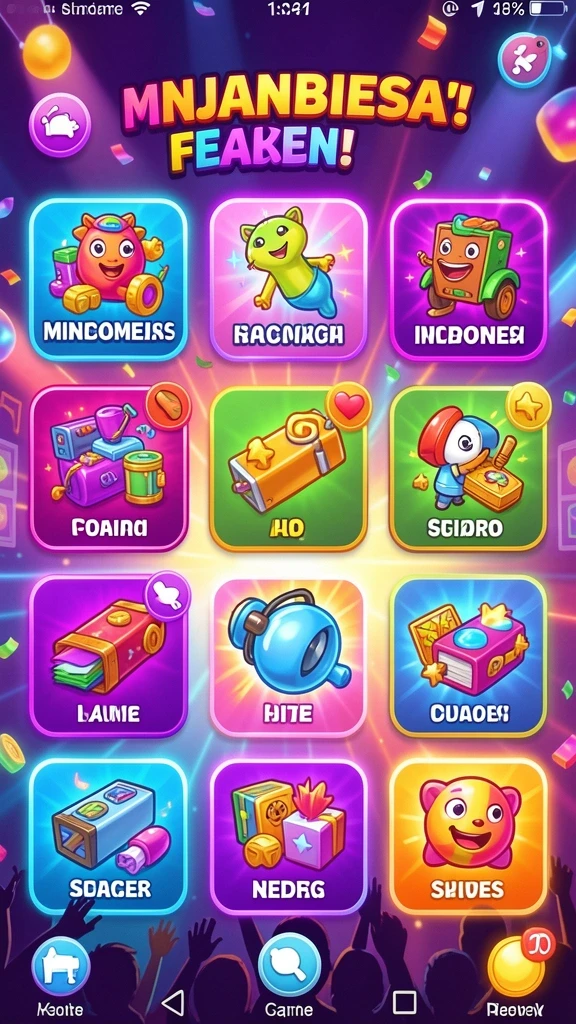Open the SCIDRO tile with star badge
Screen dimensions: 576x1024
click(x=468, y=468)
